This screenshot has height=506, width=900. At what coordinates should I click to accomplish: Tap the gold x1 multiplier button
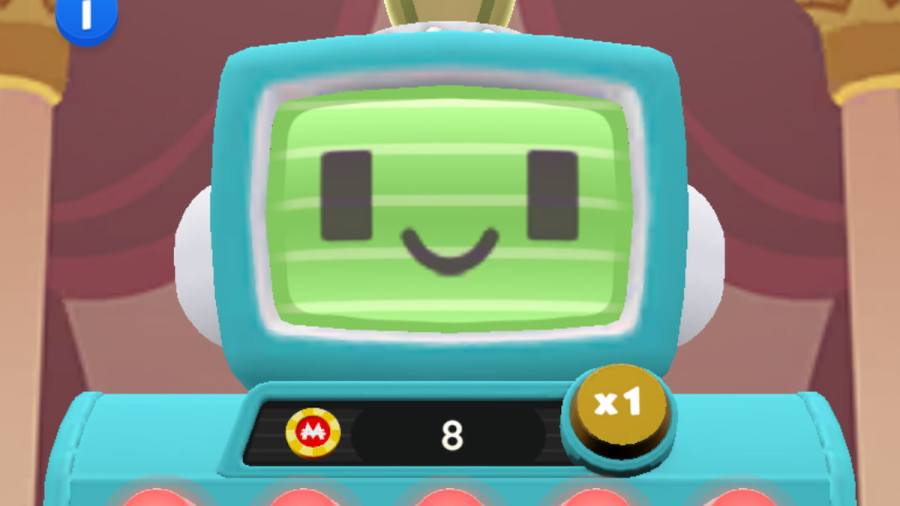(x=617, y=404)
